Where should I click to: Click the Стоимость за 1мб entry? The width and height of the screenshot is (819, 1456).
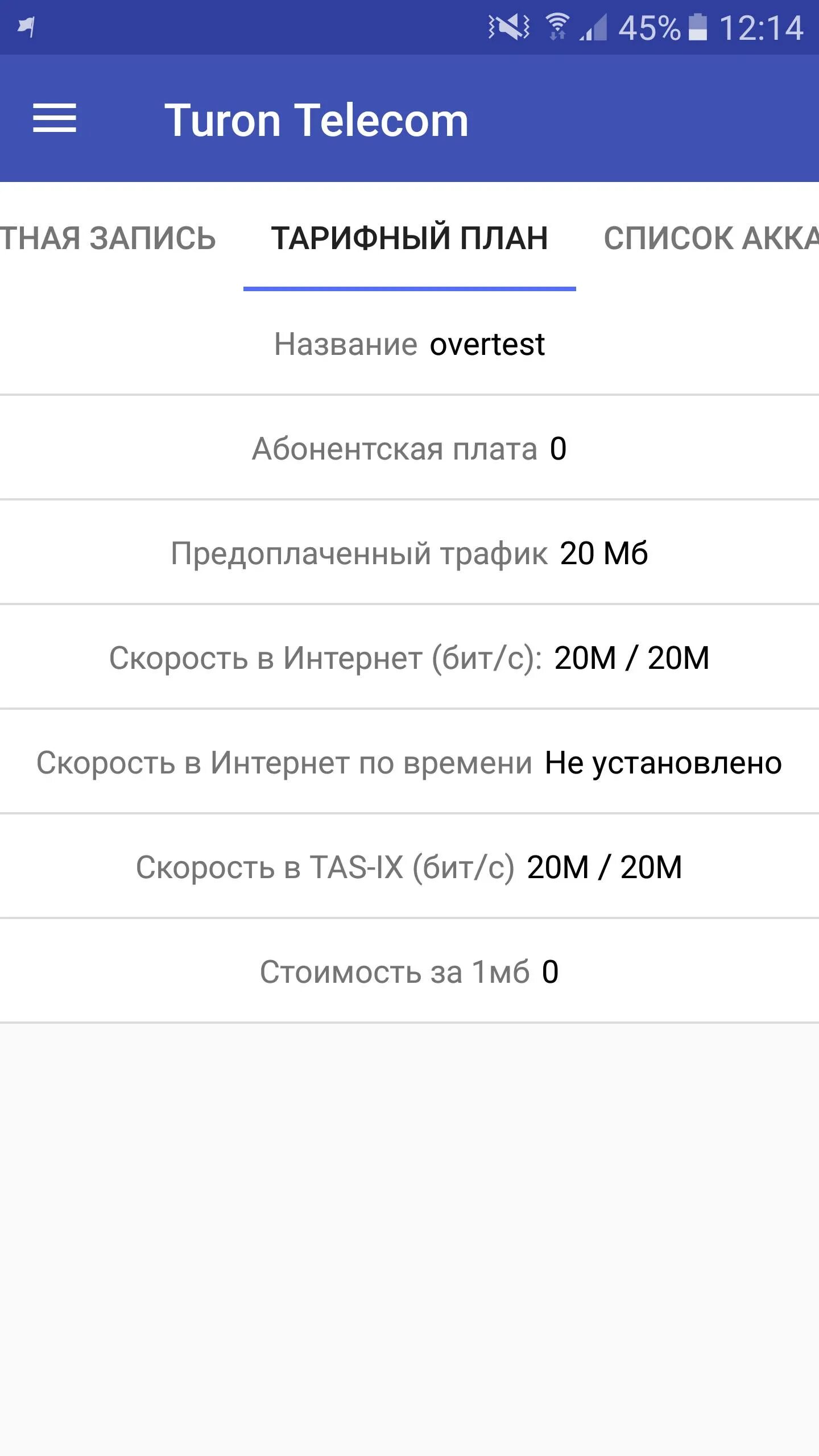pos(409,971)
